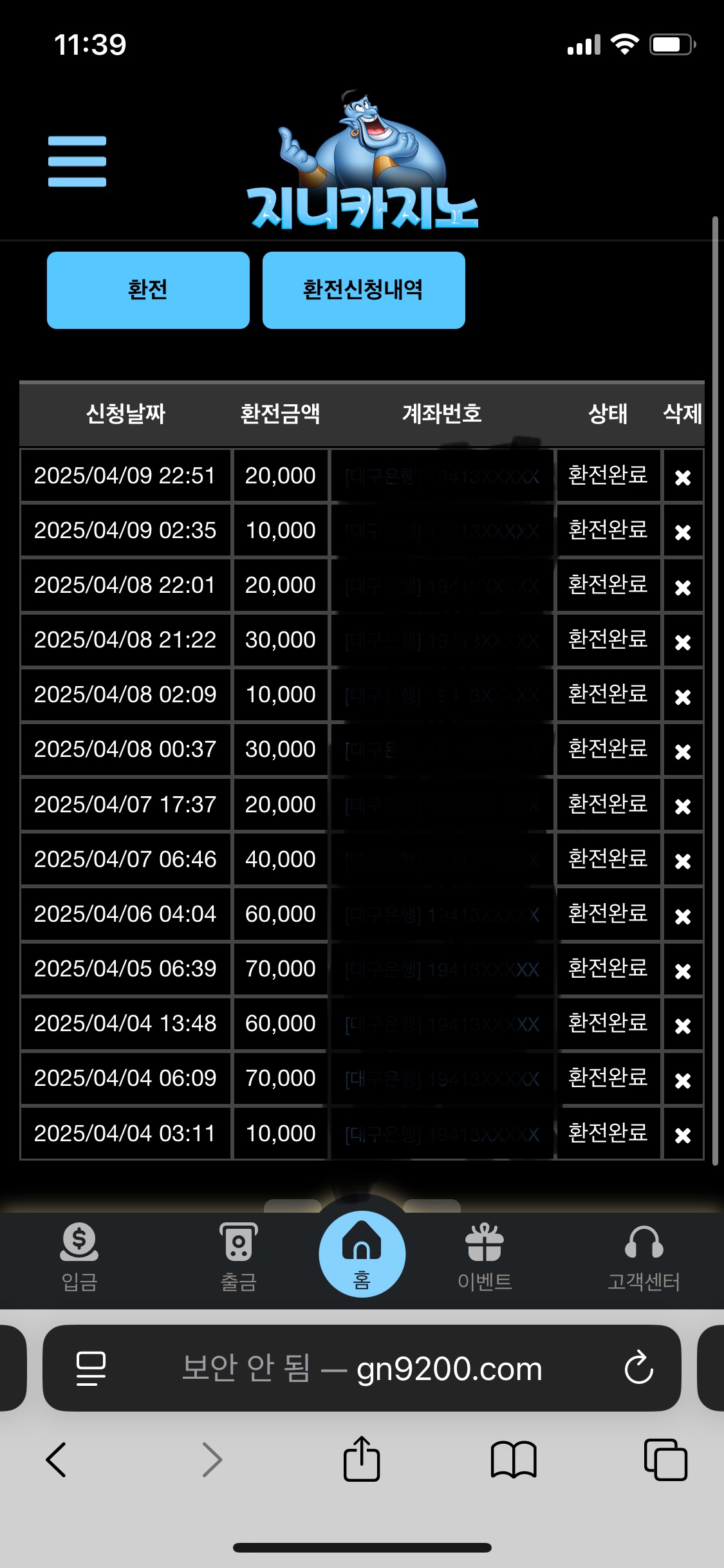Tap delete on the 2025/04/05 06:39 row

click(x=683, y=970)
